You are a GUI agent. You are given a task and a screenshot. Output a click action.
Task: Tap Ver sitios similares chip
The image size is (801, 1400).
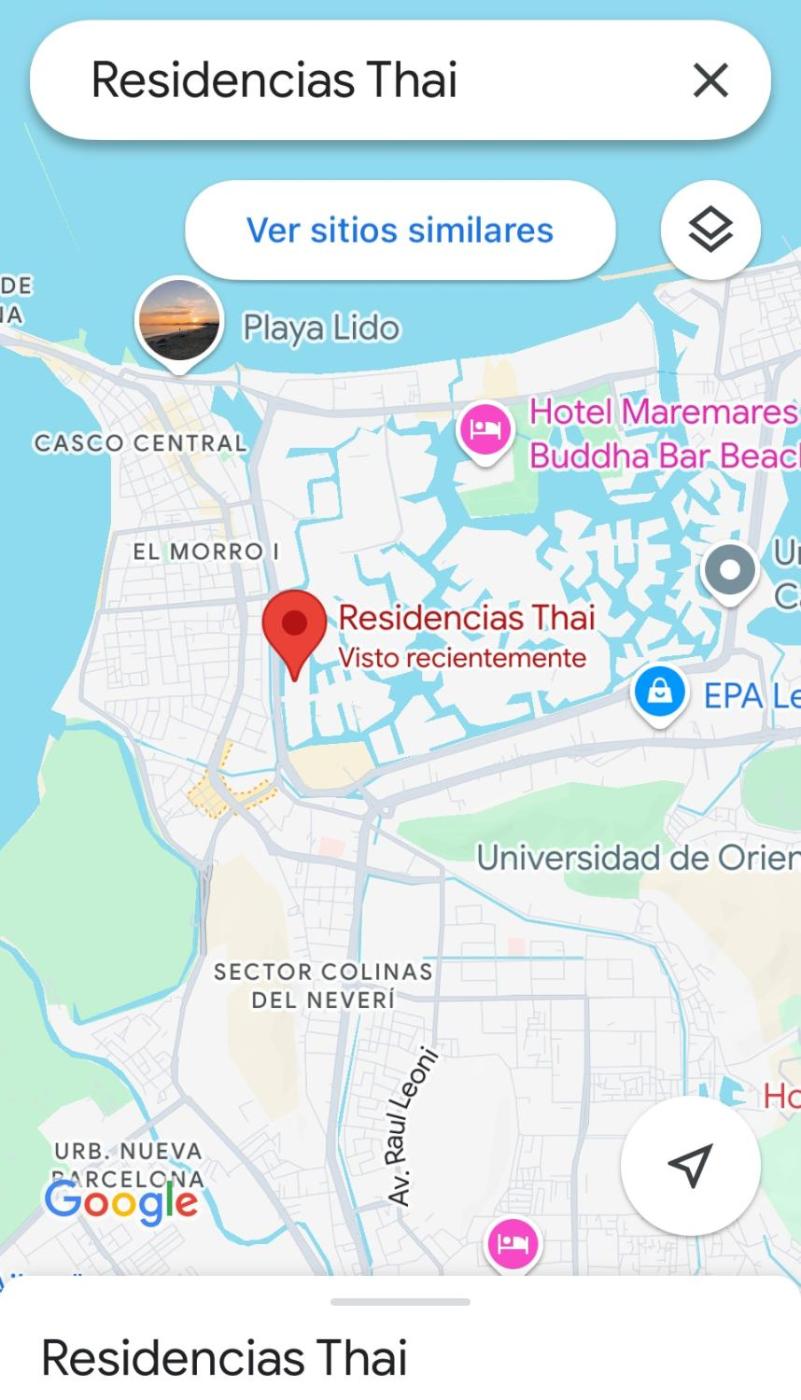[400, 230]
